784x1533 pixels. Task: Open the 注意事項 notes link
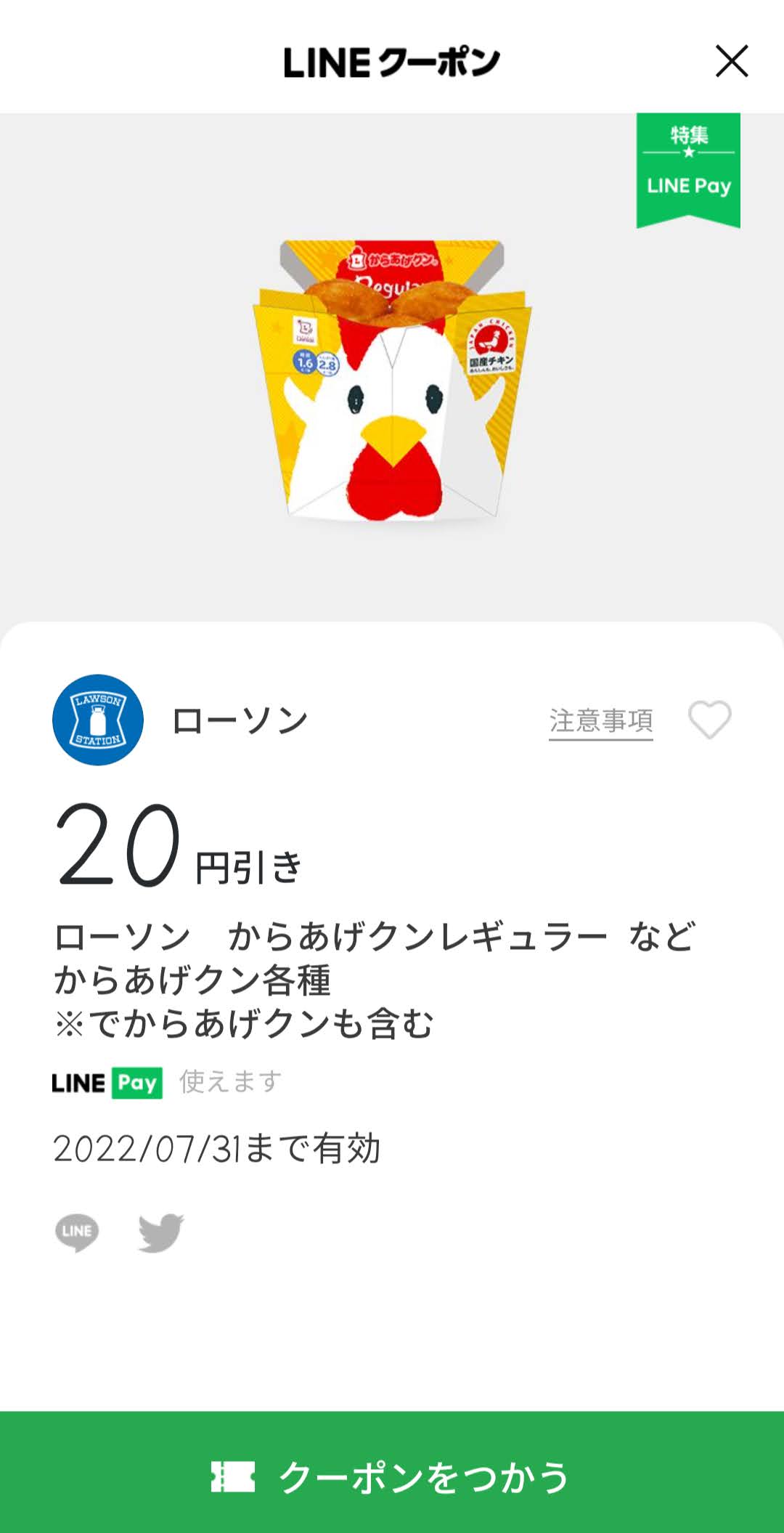[x=601, y=721]
